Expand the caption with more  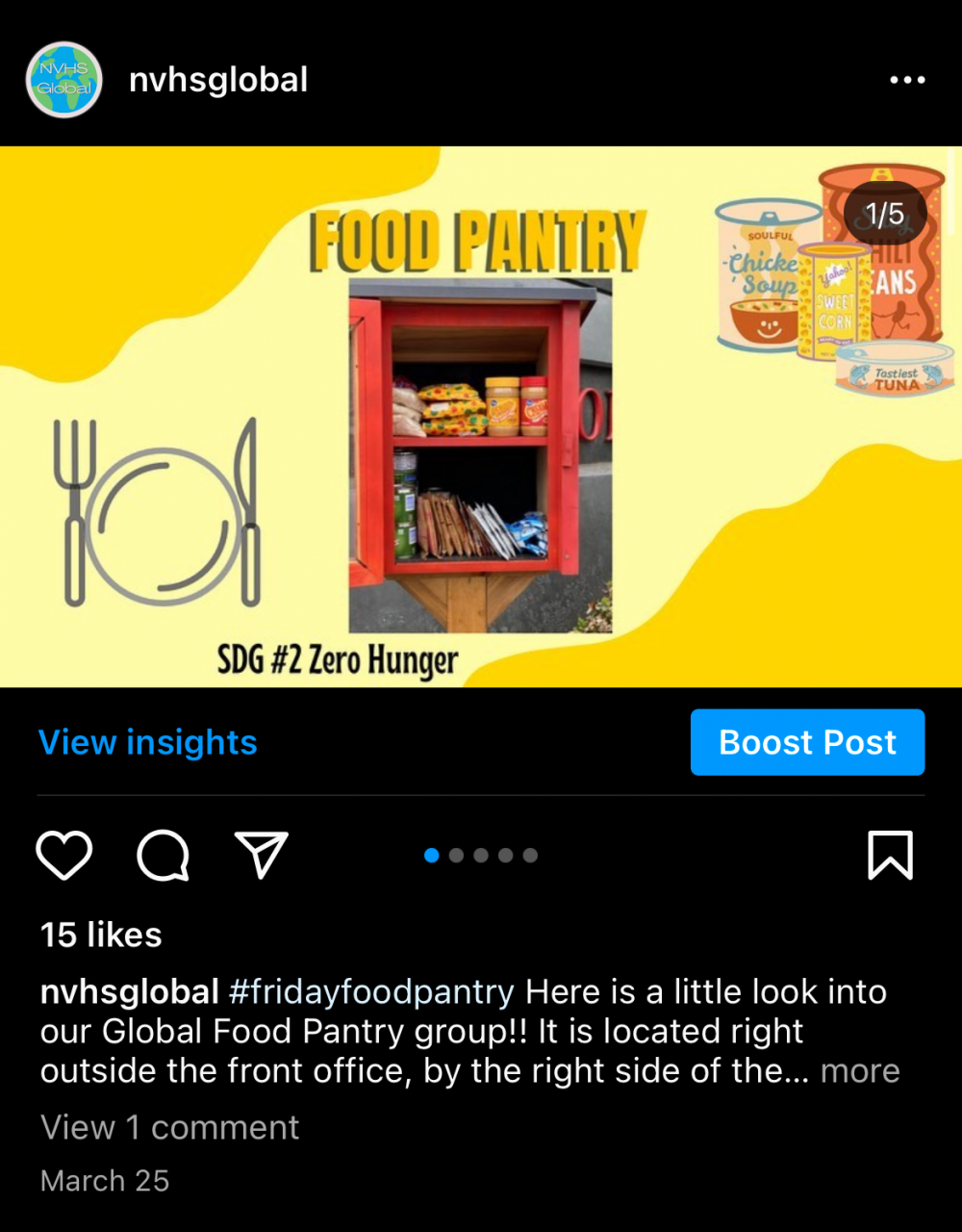pyautogui.click(x=860, y=1070)
